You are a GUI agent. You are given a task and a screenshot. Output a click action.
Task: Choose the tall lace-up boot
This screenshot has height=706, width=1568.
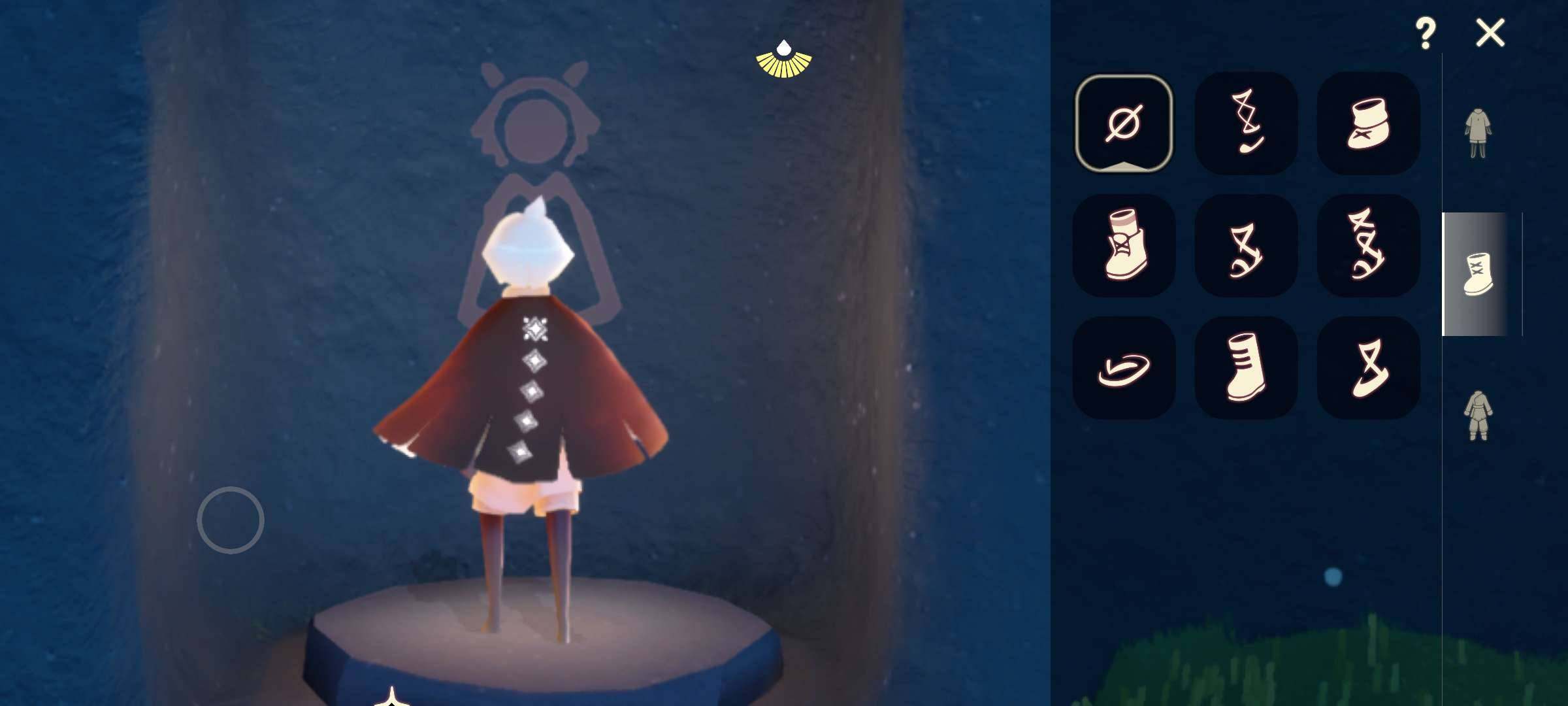1124,245
